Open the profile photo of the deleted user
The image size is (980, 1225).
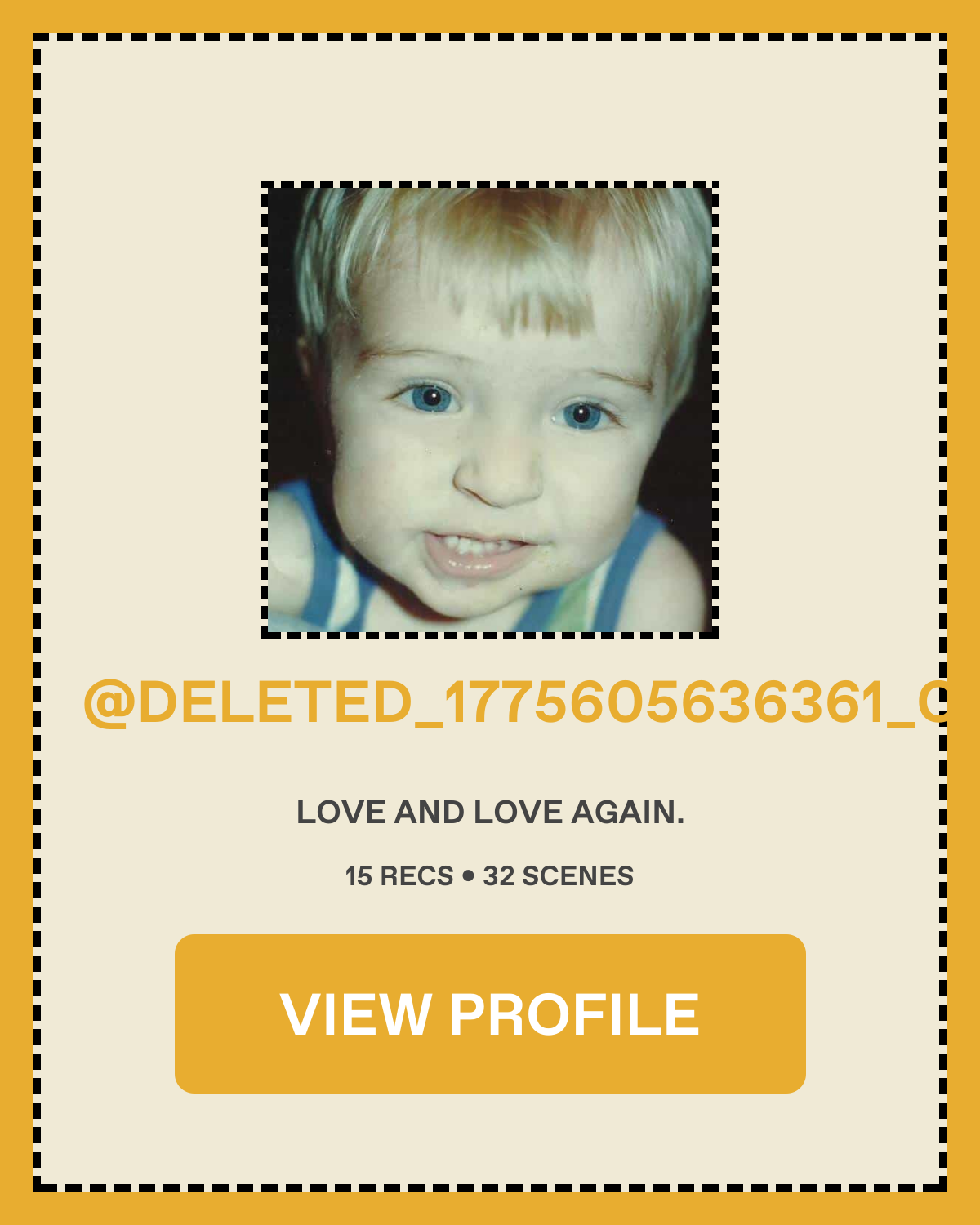pos(490,410)
